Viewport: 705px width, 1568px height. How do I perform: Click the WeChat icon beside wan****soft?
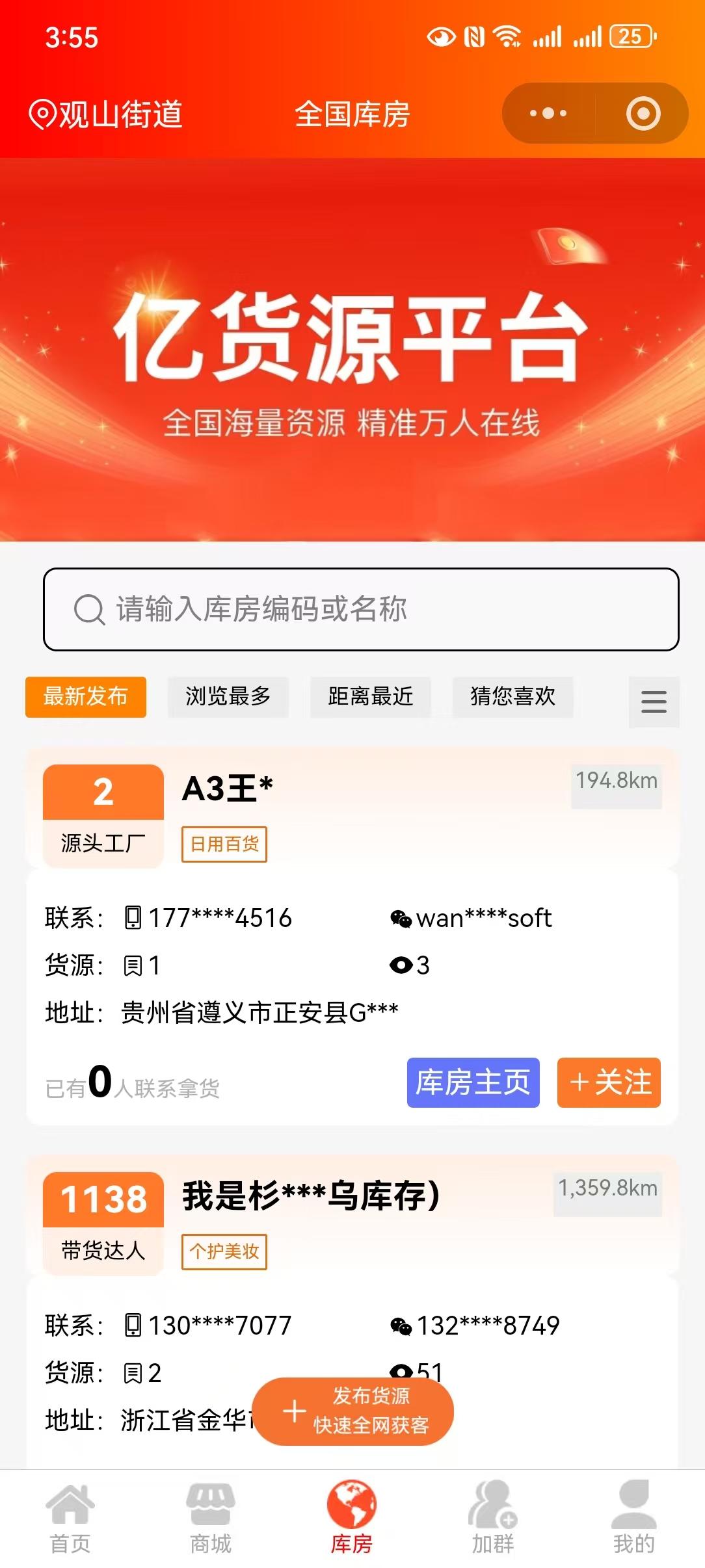pyautogui.click(x=401, y=919)
